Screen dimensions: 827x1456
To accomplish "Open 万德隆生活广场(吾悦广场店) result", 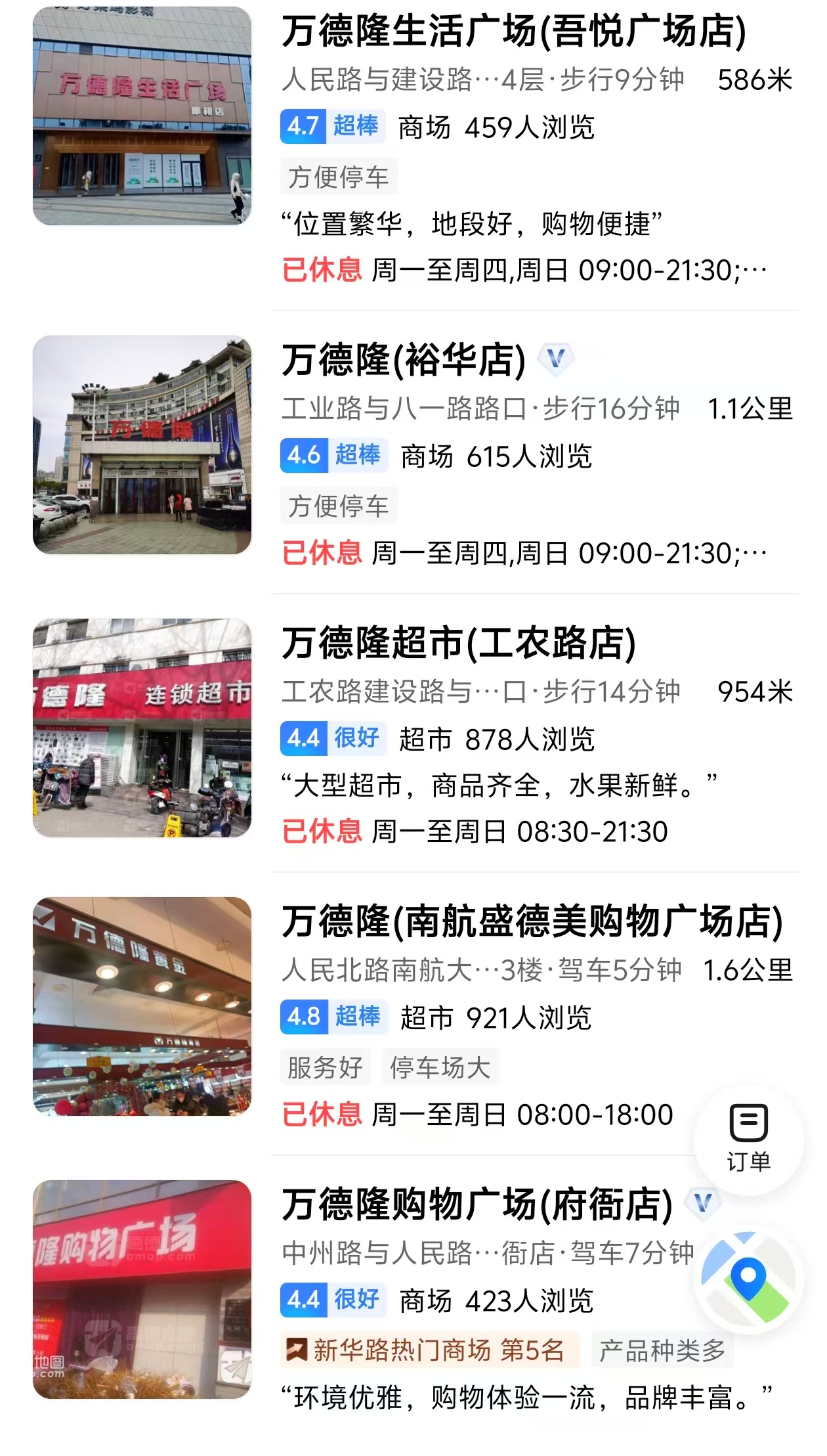I will point(513,32).
